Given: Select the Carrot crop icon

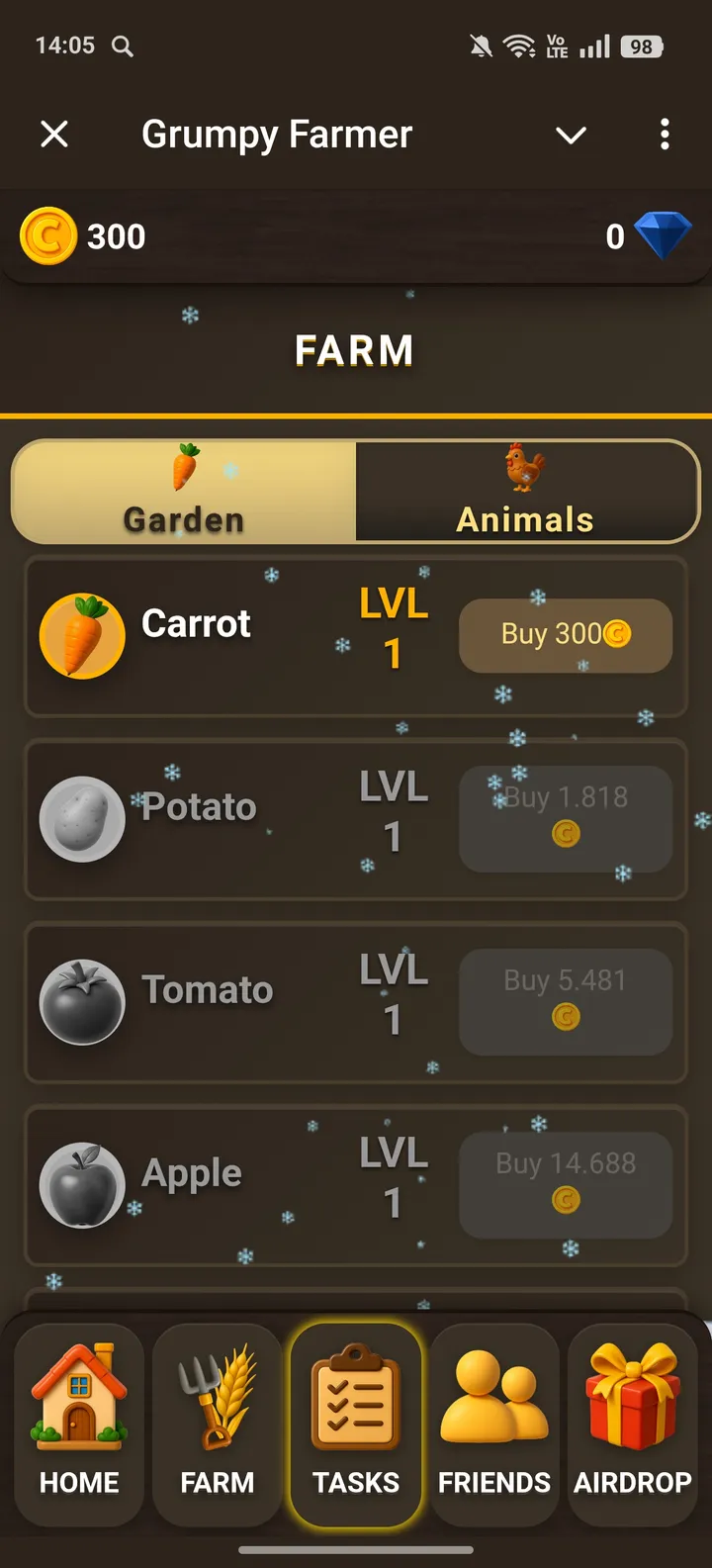Looking at the screenshot, I should [x=83, y=636].
